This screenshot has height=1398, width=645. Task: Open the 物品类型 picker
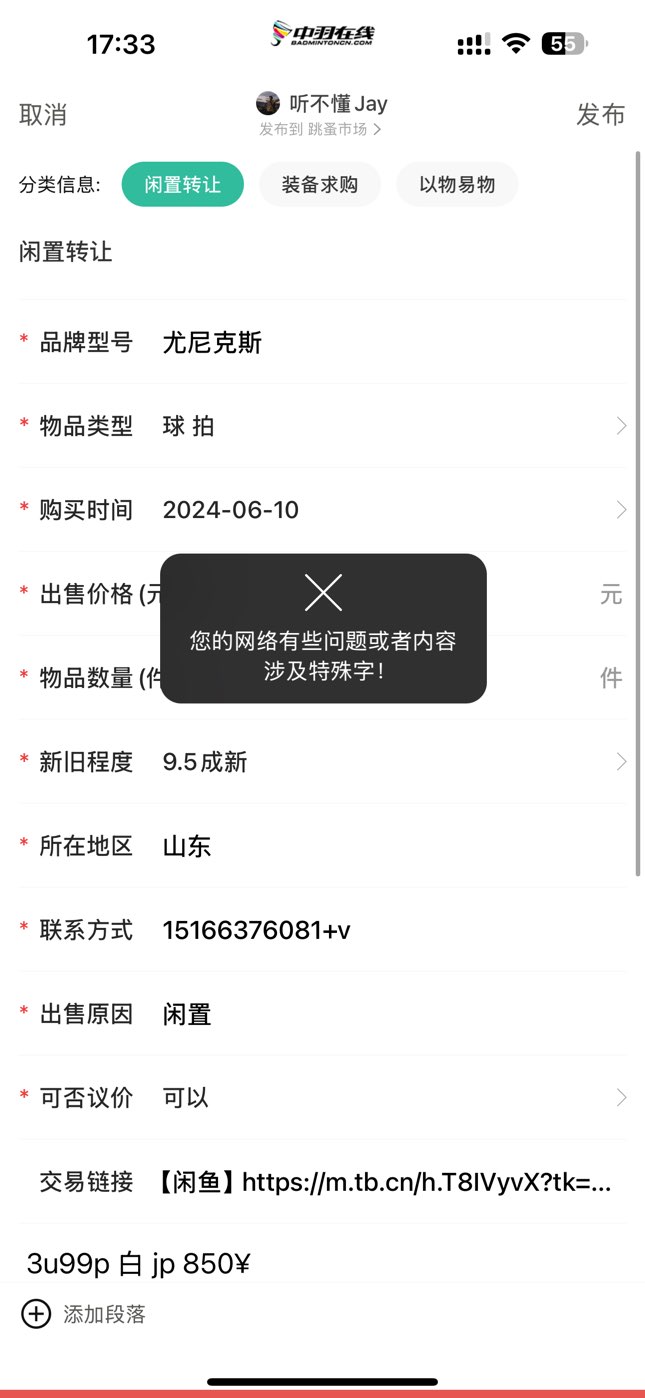[390, 426]
